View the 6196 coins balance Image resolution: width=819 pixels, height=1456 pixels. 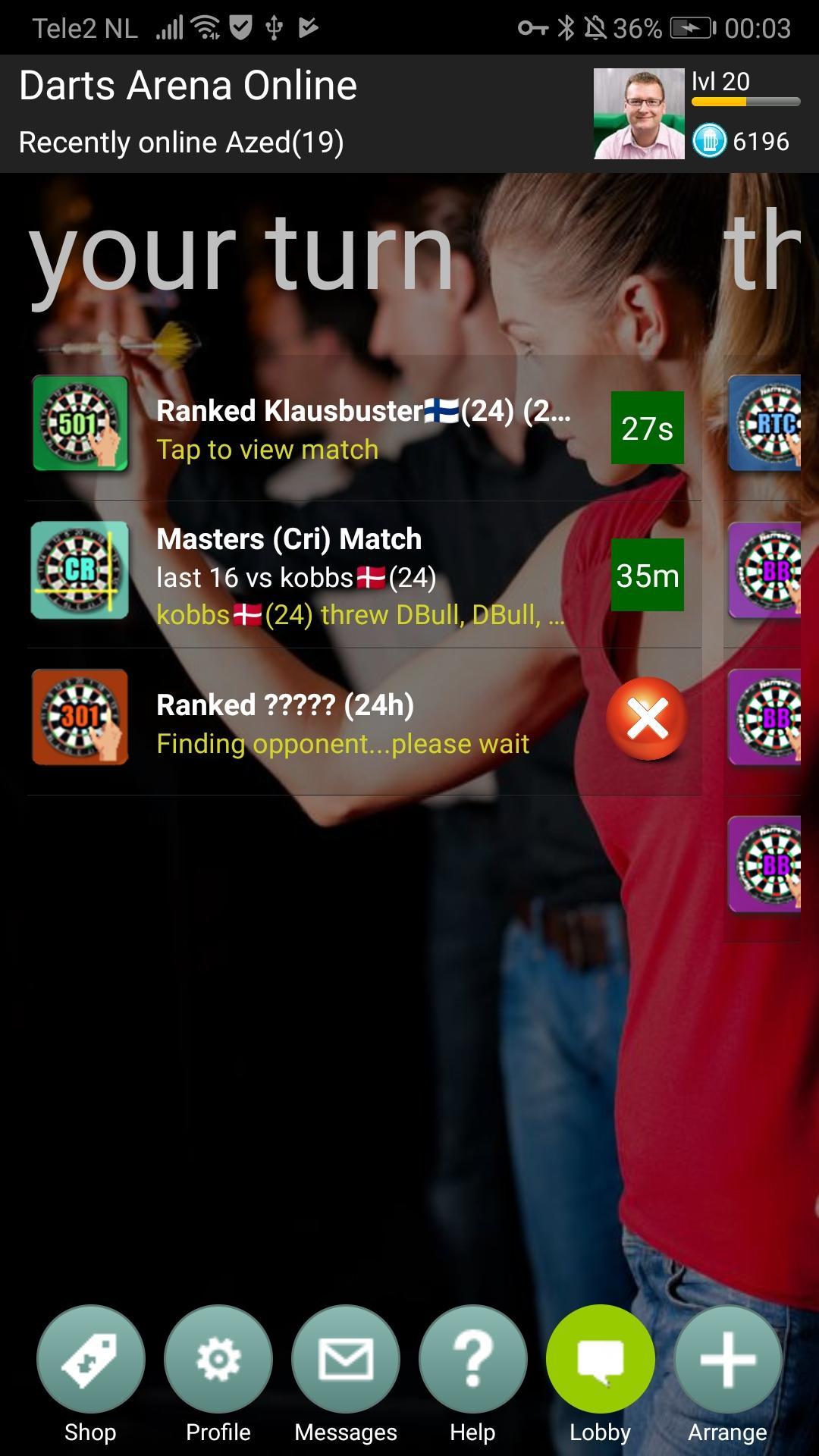tap(743, 142)
